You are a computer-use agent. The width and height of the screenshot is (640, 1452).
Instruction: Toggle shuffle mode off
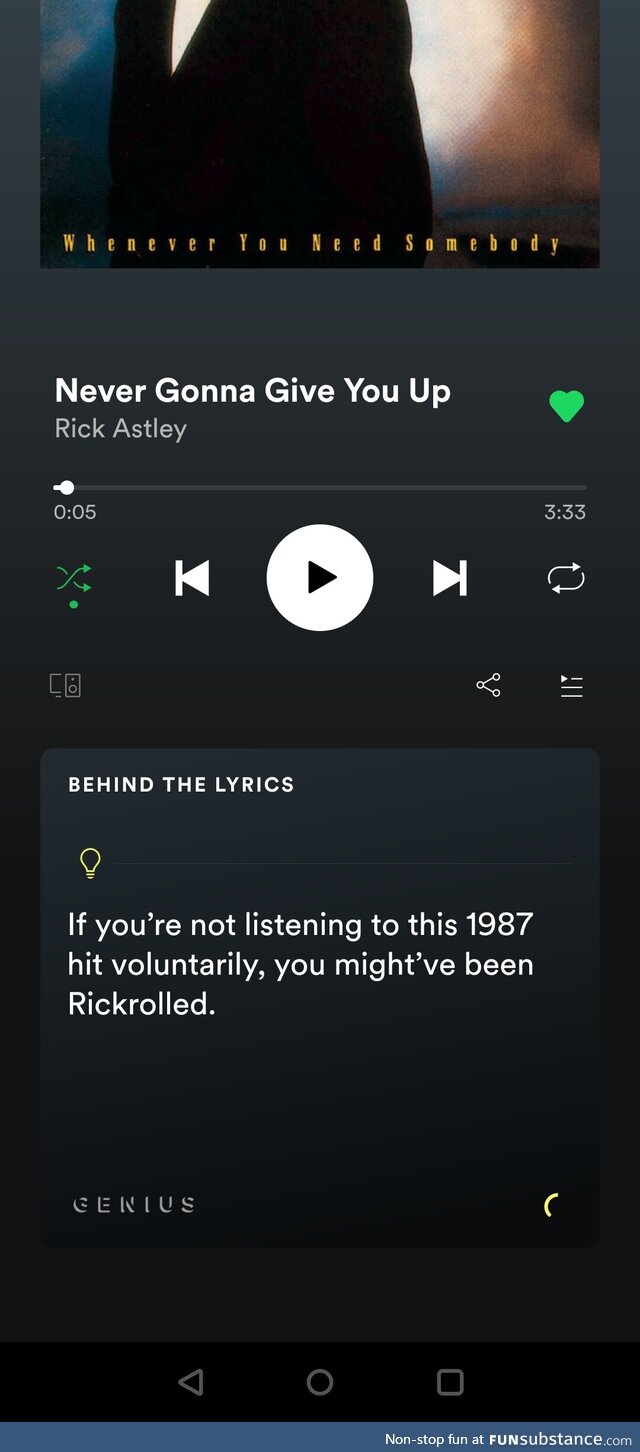74,578
